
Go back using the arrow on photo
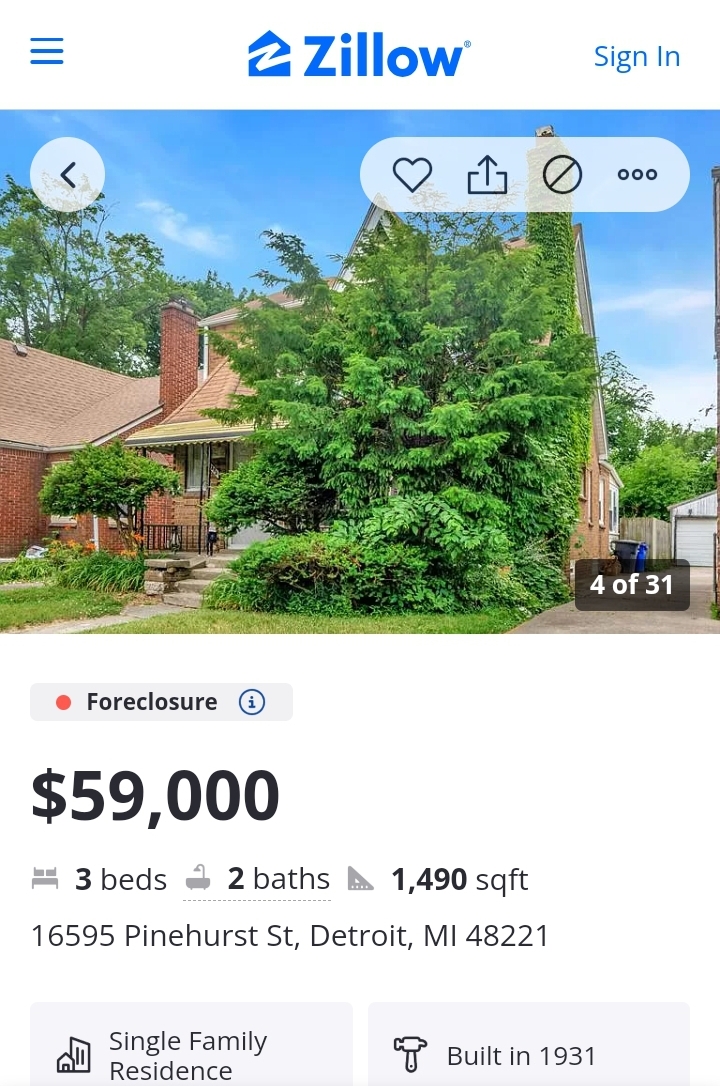tap(68, 175)
